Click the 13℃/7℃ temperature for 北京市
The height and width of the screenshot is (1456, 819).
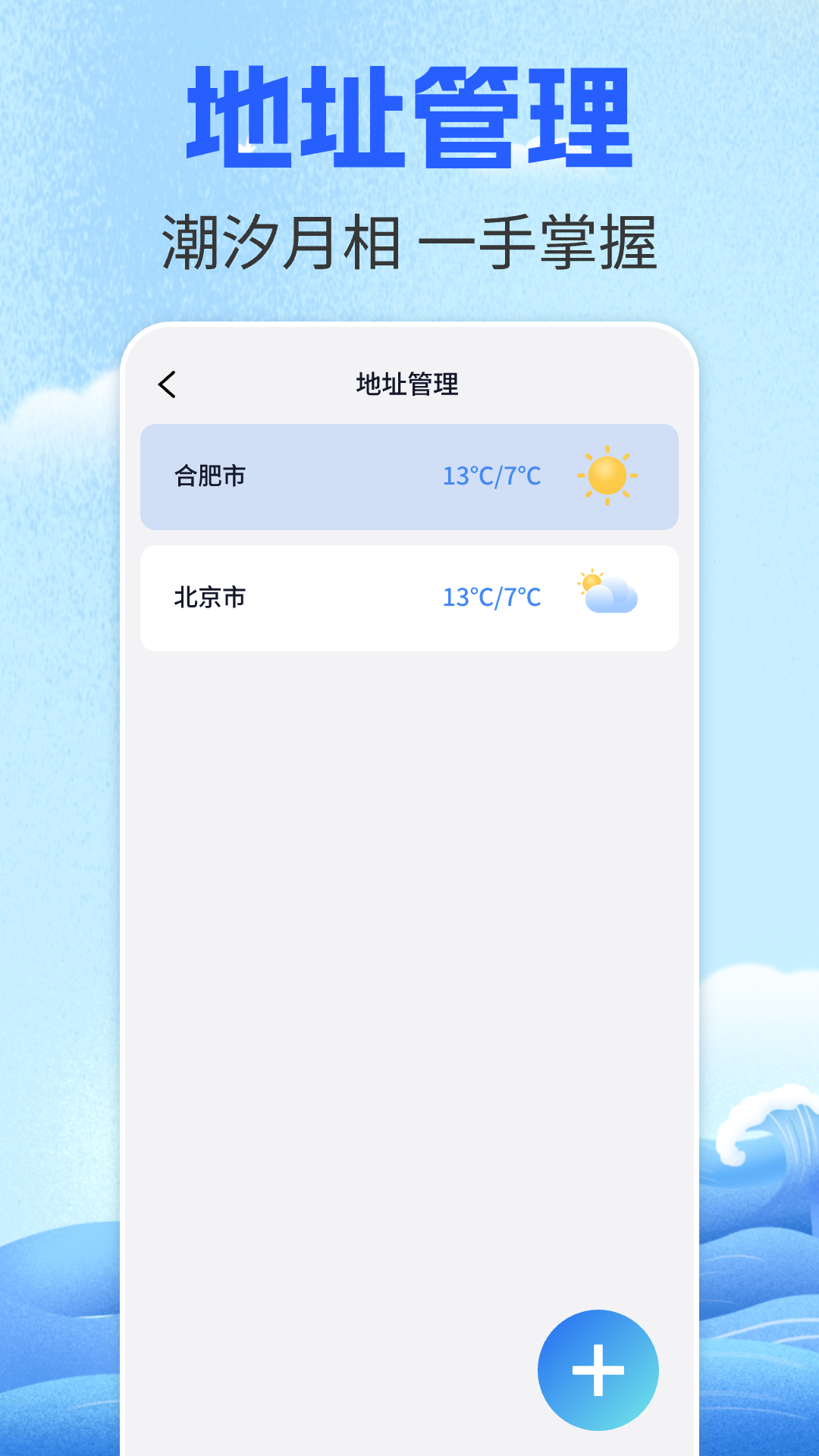tap(491, 597)
